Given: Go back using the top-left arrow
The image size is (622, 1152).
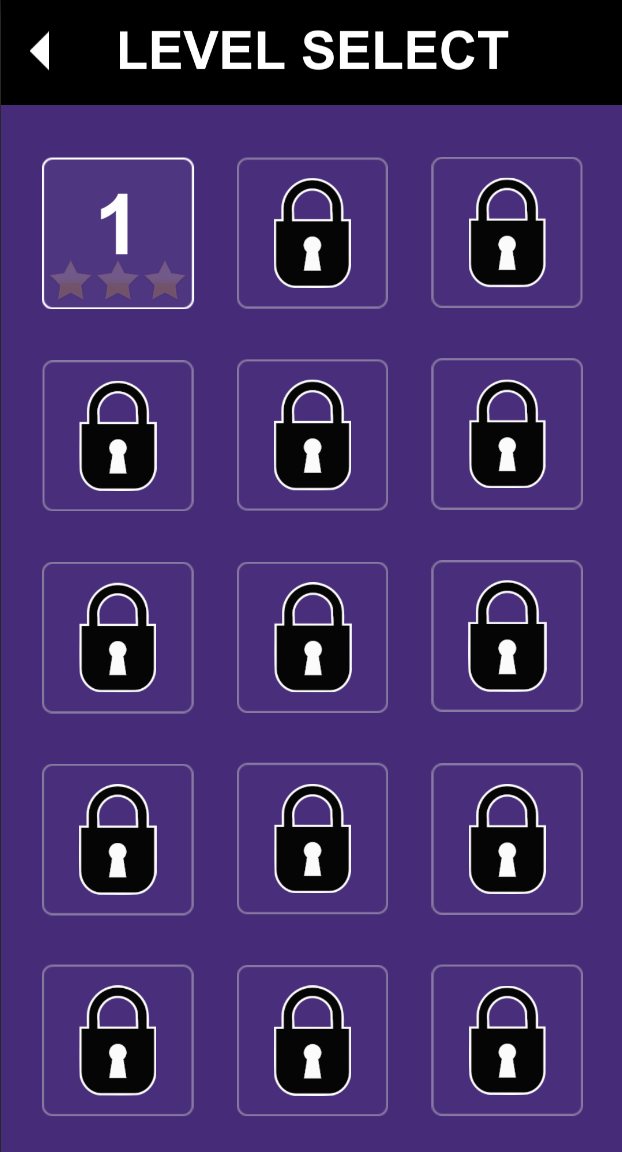Looking at the screenshot, I should point(40,51).
